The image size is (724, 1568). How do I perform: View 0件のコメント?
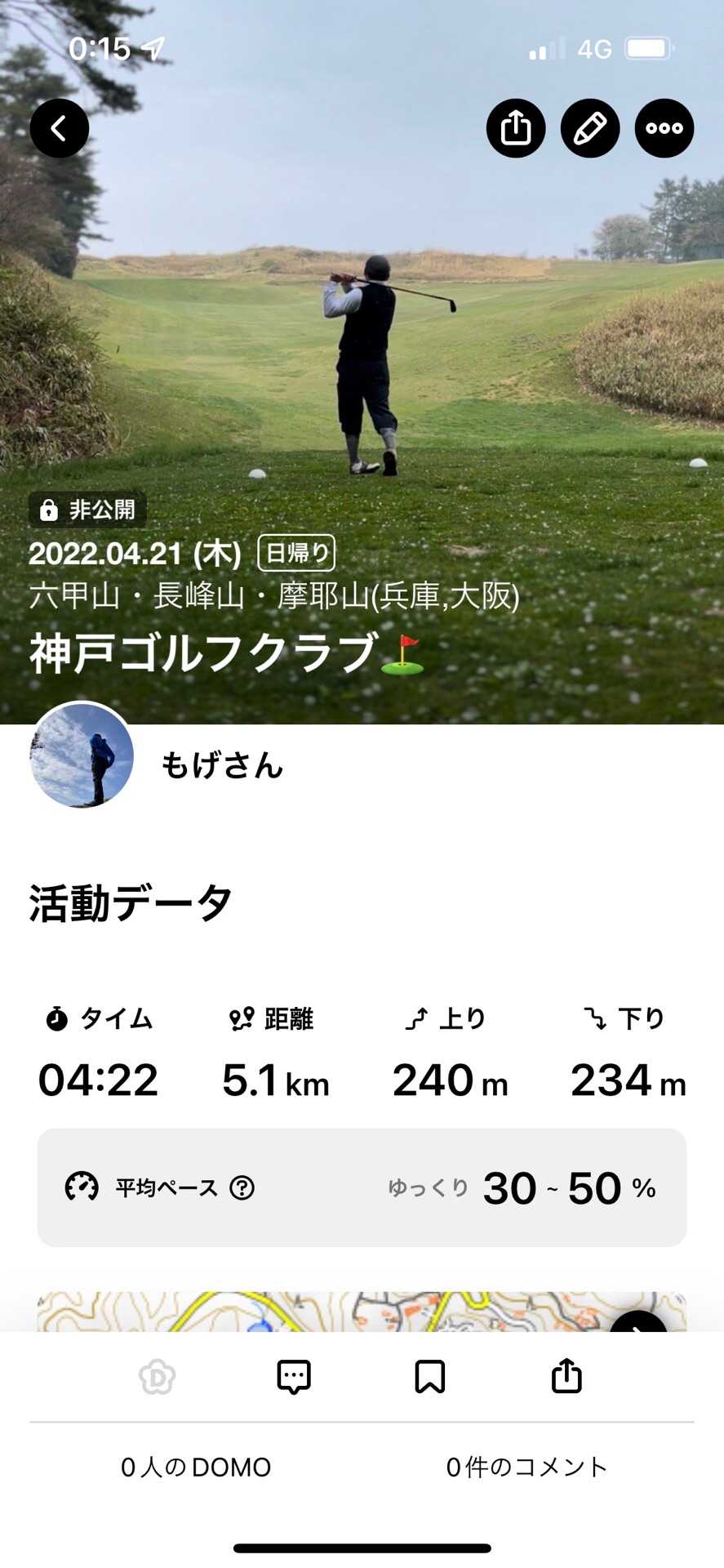click(x=526, y=1468)
